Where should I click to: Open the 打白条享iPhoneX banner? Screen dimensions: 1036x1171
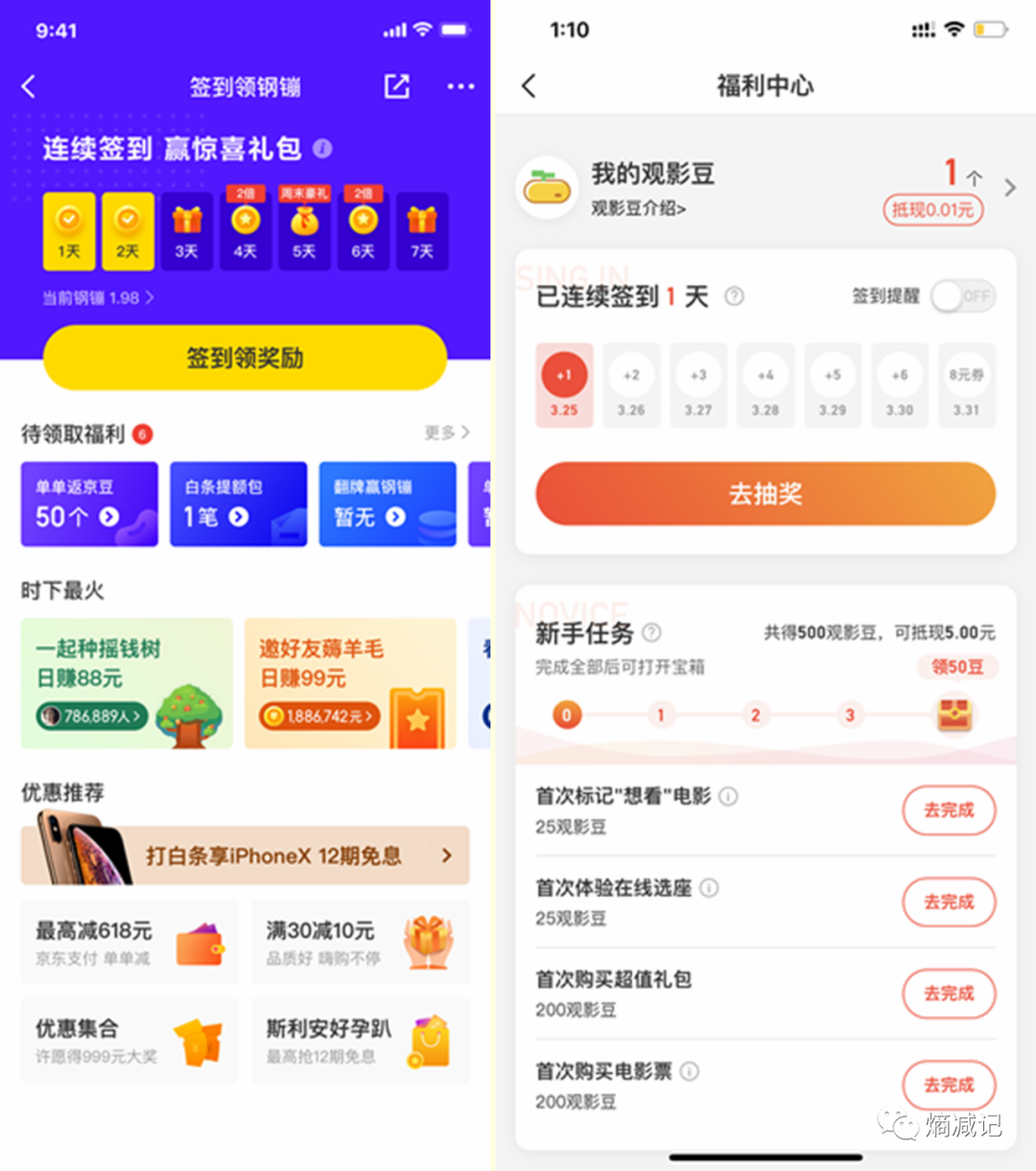[244, 855]
